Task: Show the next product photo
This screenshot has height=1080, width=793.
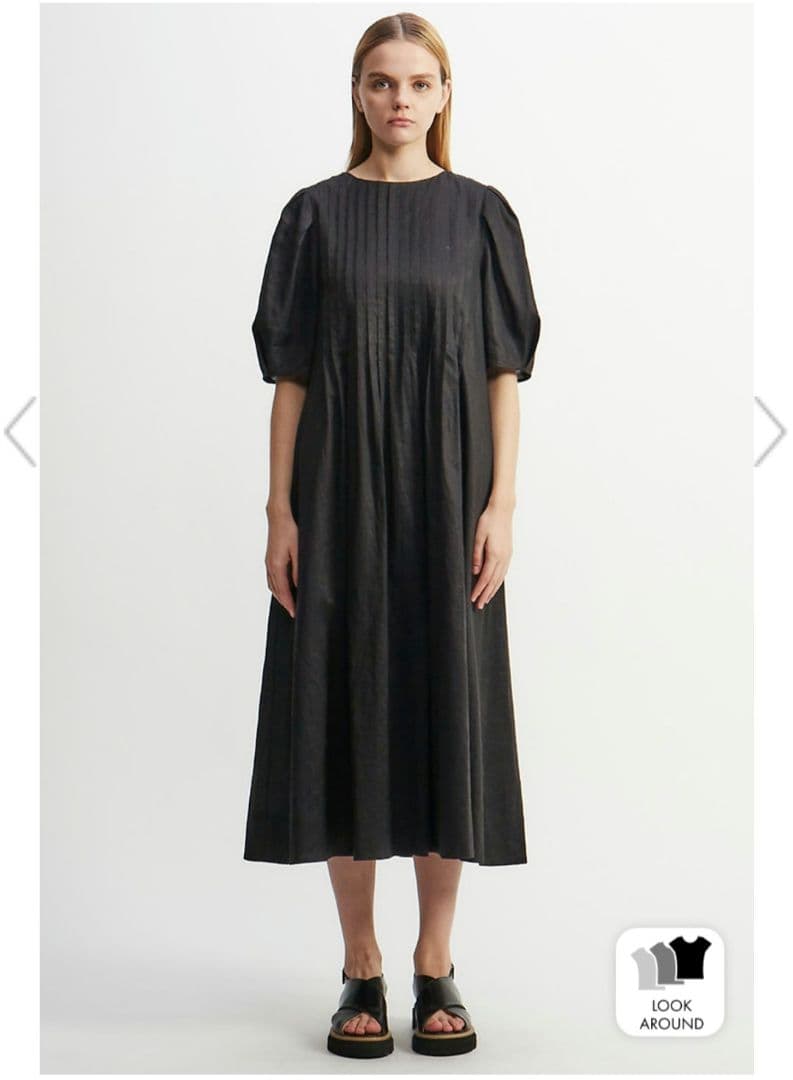Action: [770, 431]
